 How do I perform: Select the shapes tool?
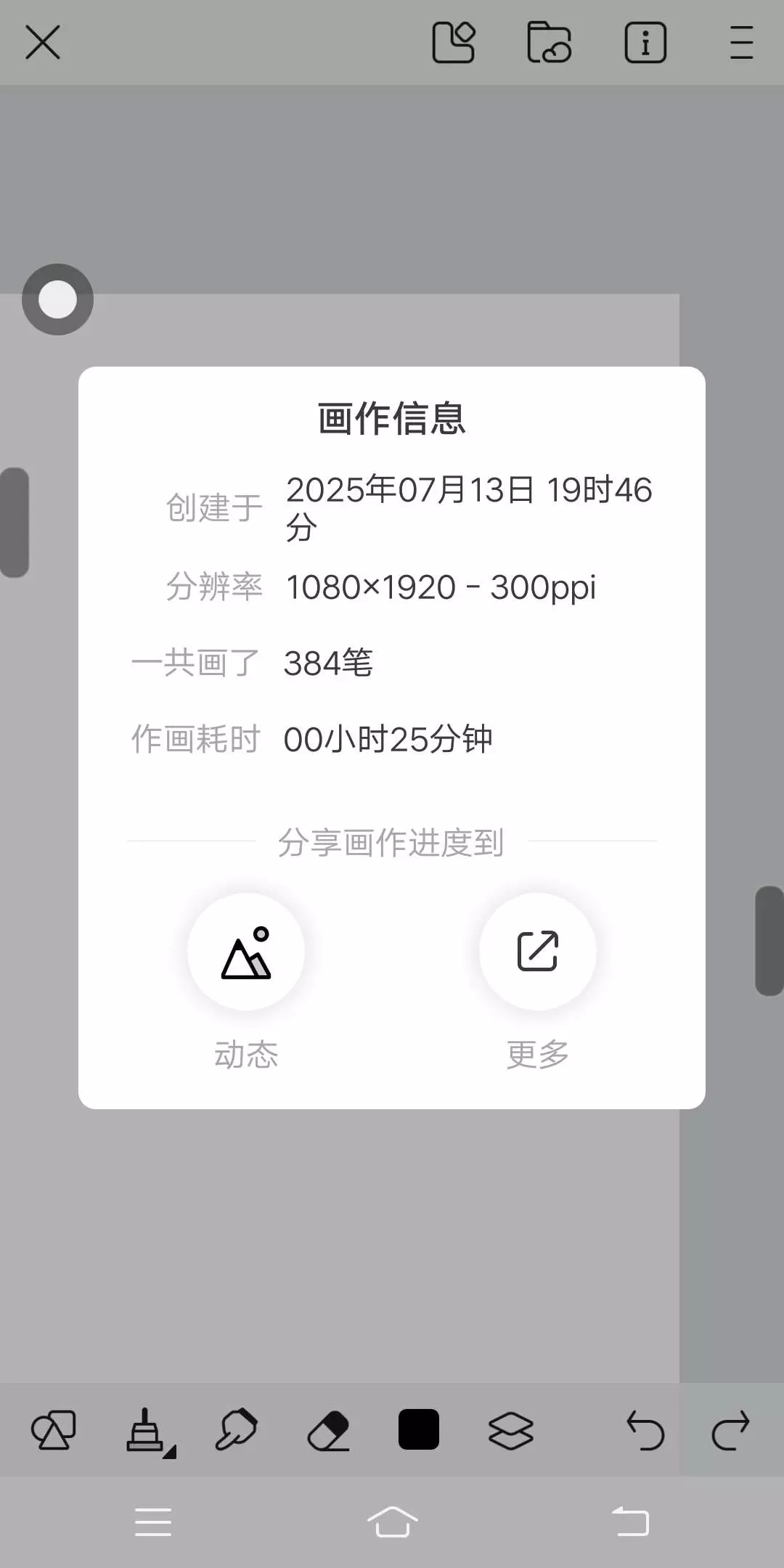point(54,1430)
